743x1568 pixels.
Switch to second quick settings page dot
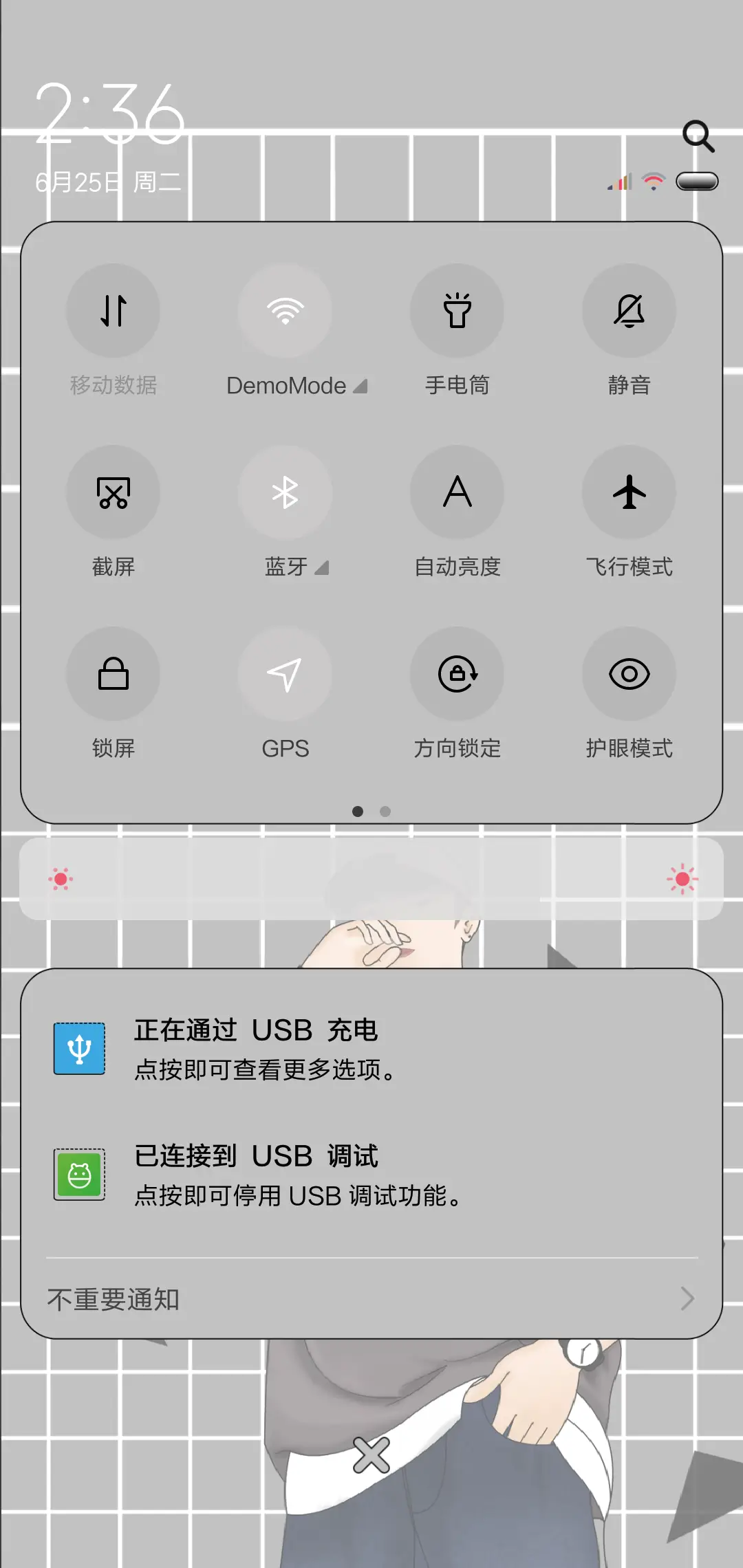tap(385, 812)
